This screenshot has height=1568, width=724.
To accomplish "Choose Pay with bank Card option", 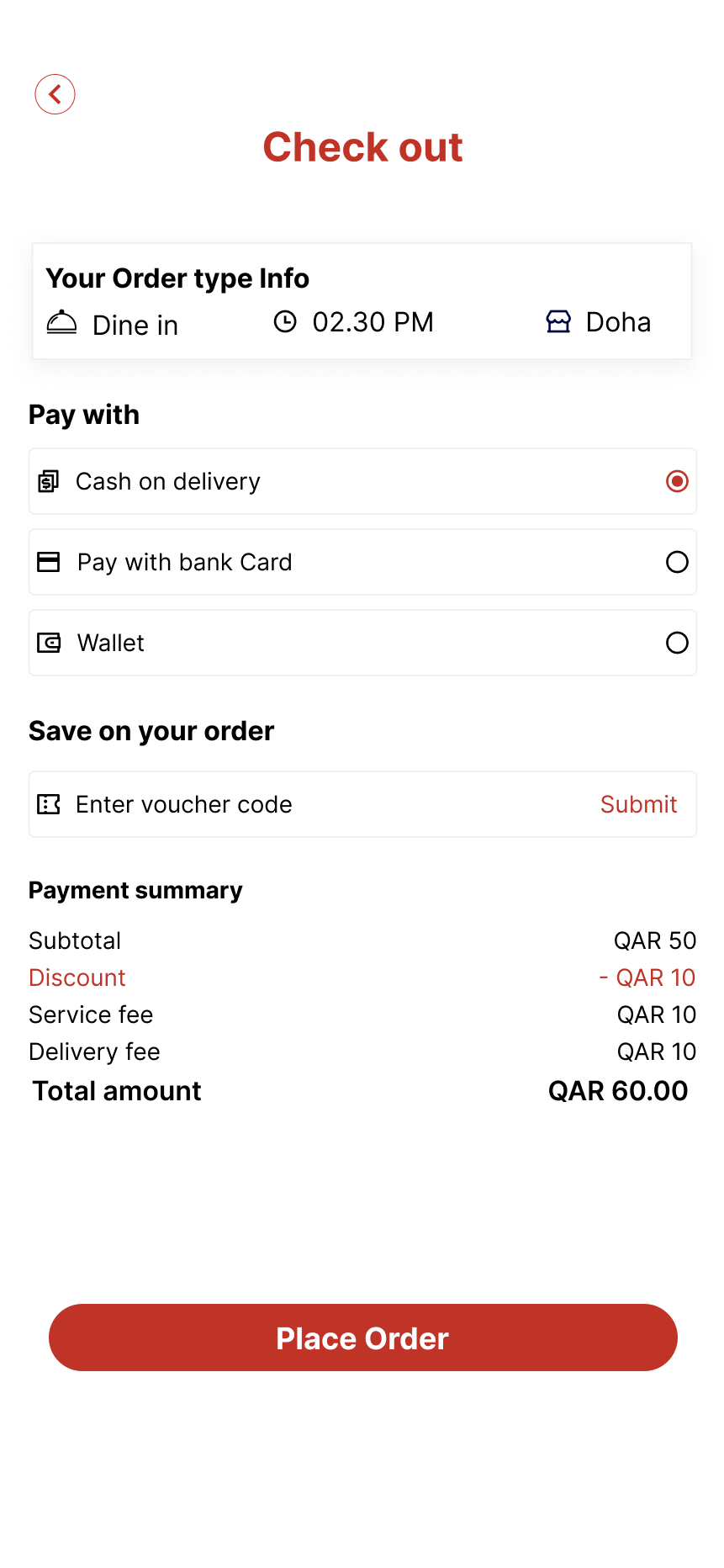I will 362,562.
